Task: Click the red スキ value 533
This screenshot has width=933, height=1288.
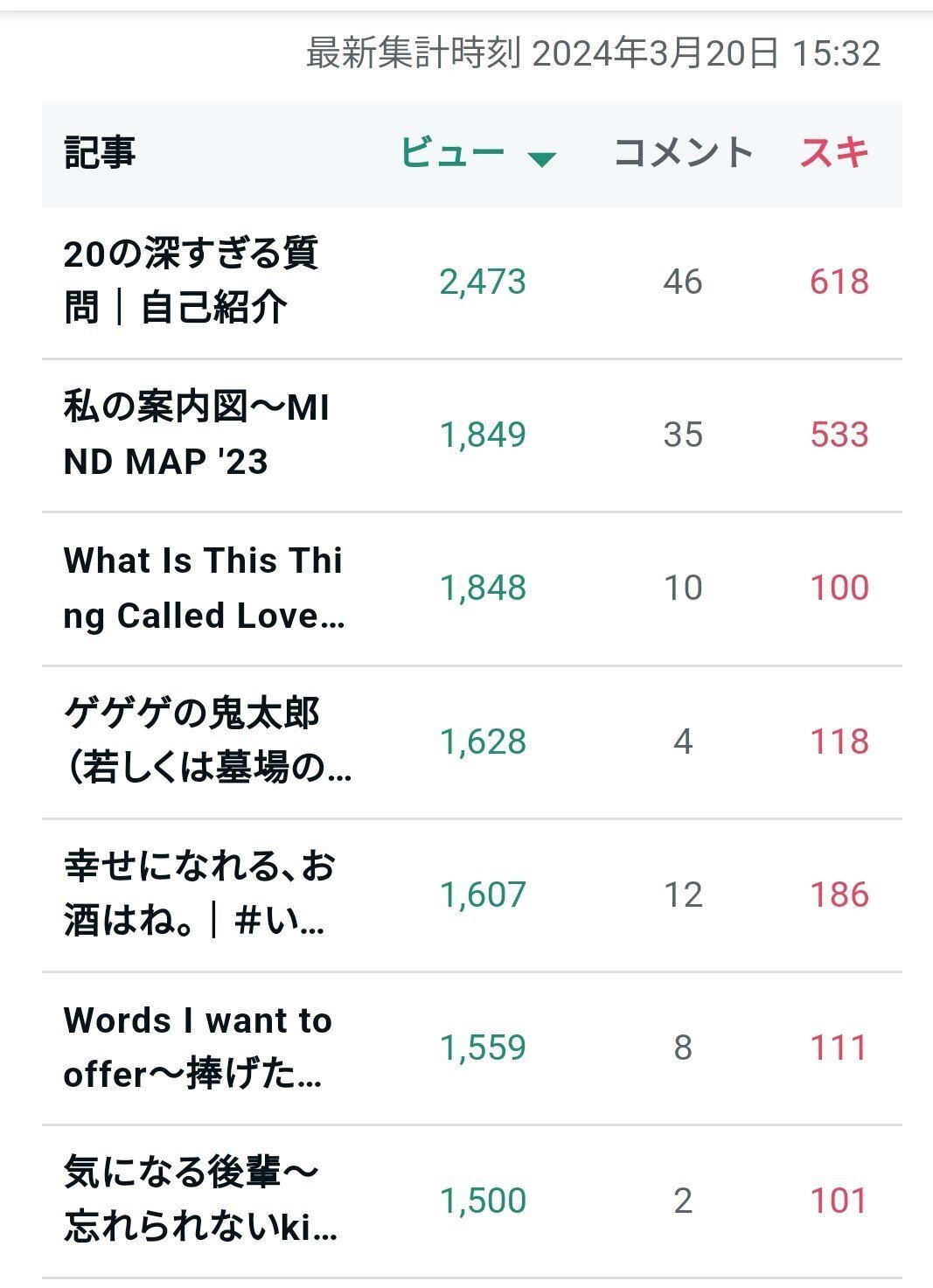Action: click(x=837, y=433)
